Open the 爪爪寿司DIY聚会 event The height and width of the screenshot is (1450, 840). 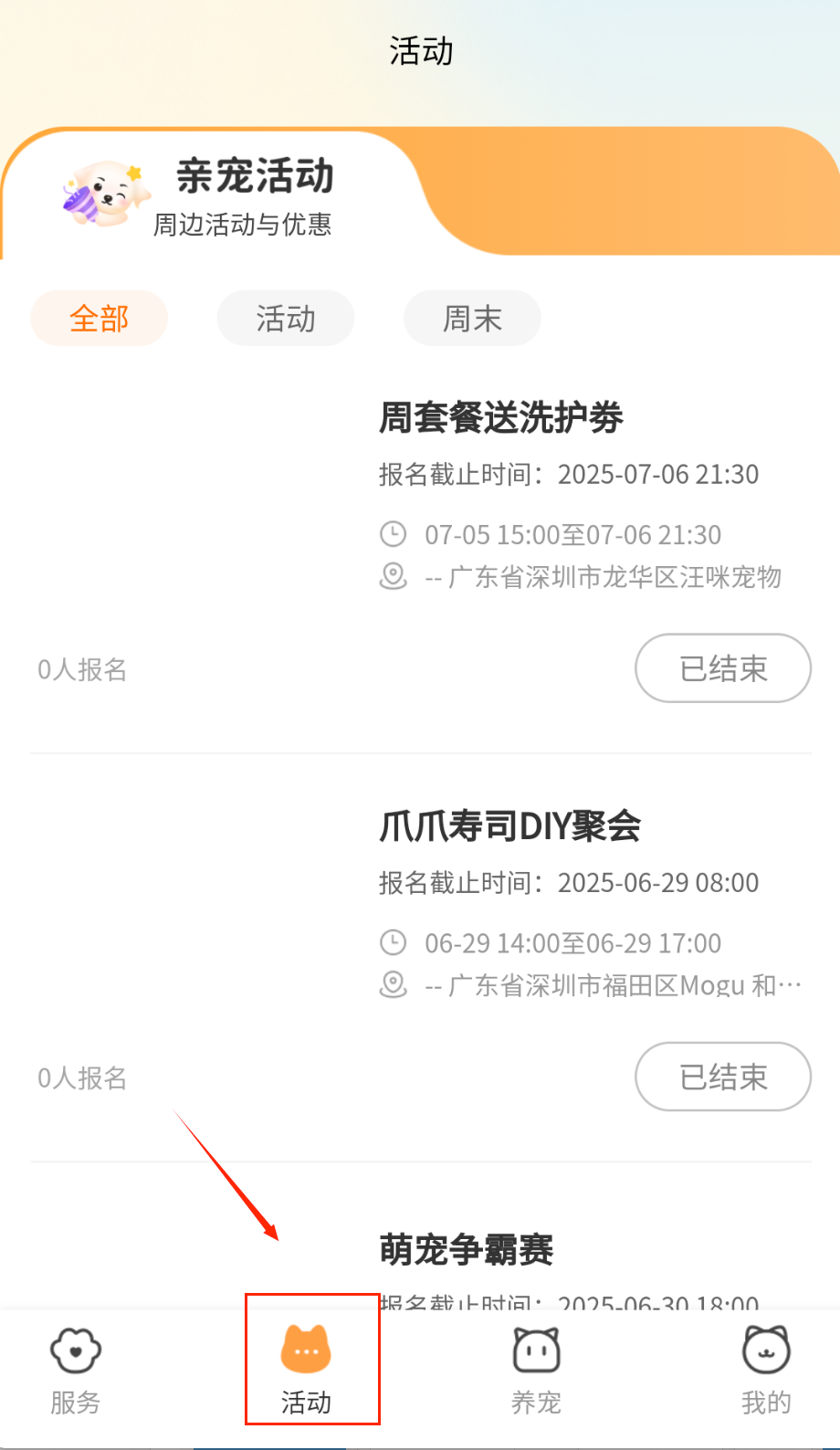tap(509, 826)
